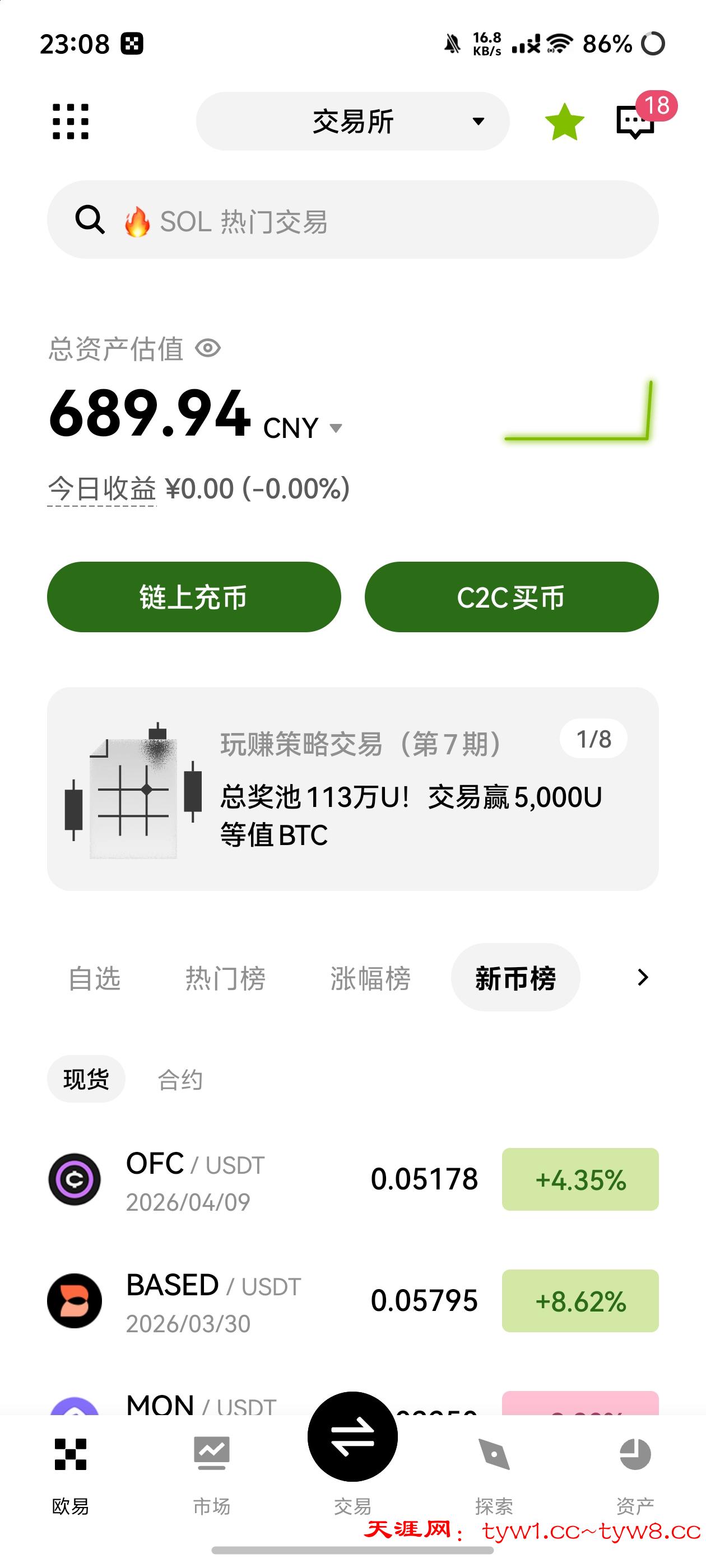Select the 合约 filter chip
Image resolution: width=706 pixels, height=1568 pixels.
(x=180, y=1079)
